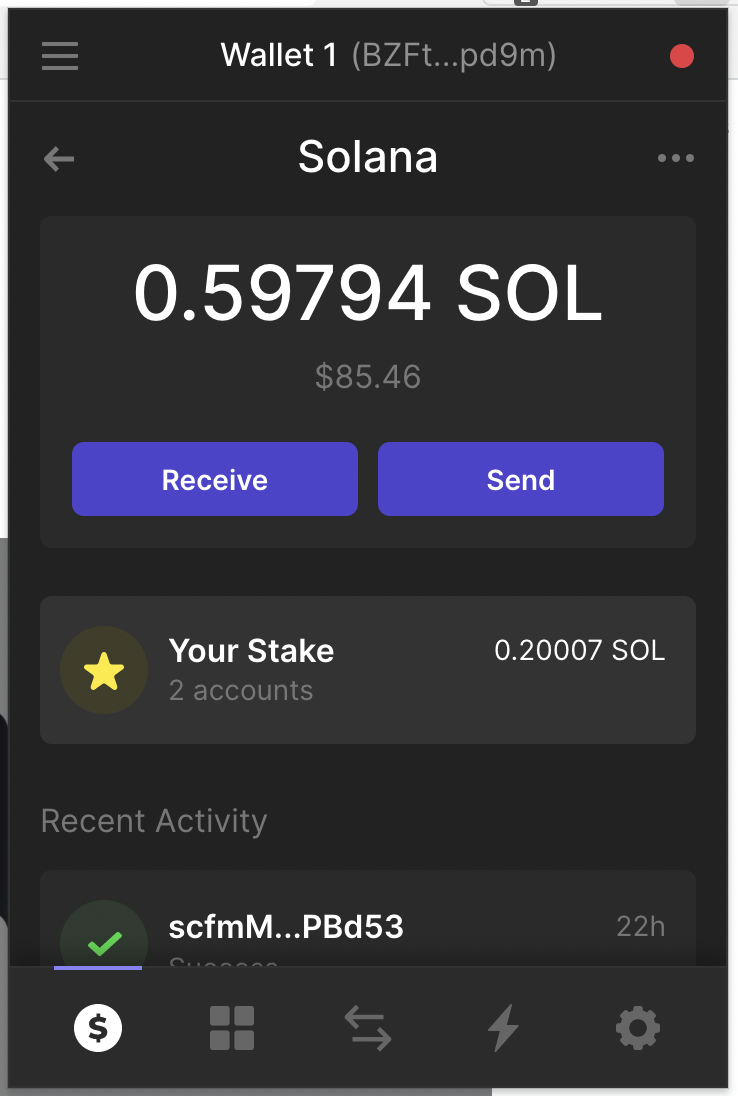Open the hamburger sidebar menu
738x1096 pixels.
pos(60,56)
